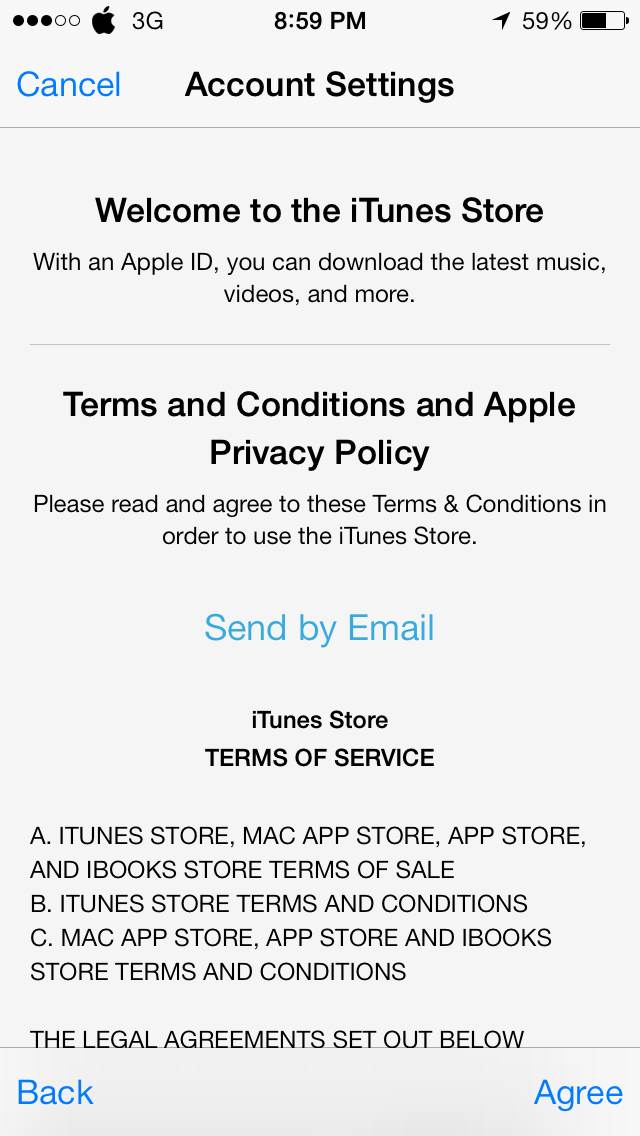640x1136 pixels.
Task: Agree to the Terms and Conditions
Action: point(578,1092)
